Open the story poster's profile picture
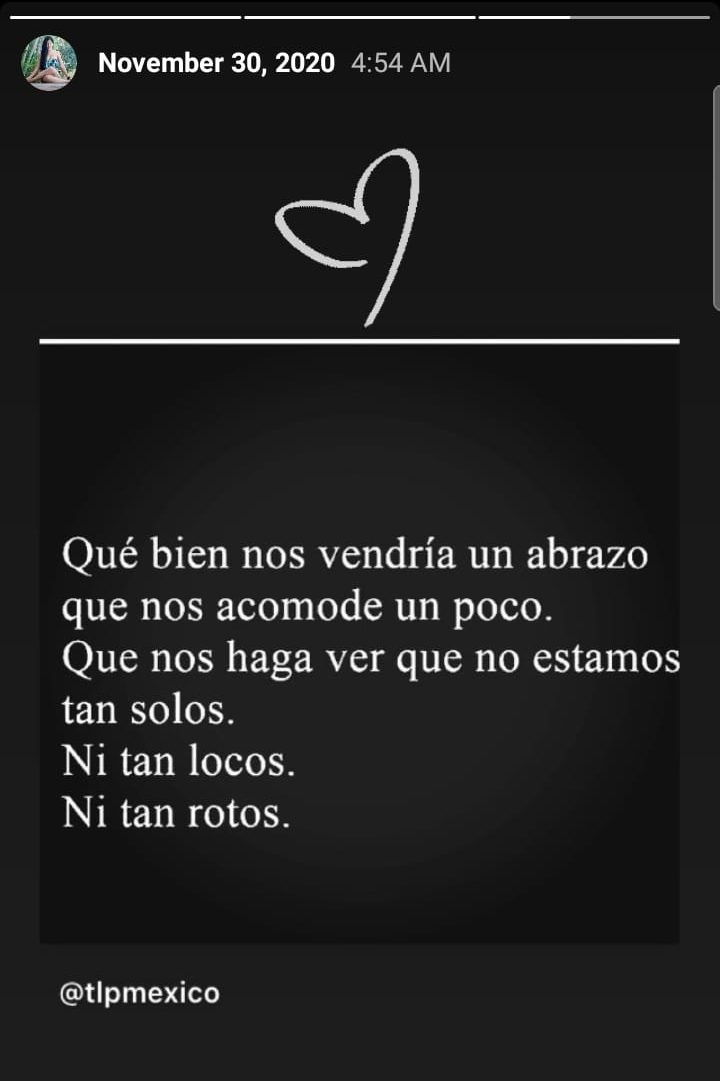720x1081 pixels. pyautogui.click(x=49, y=63)
